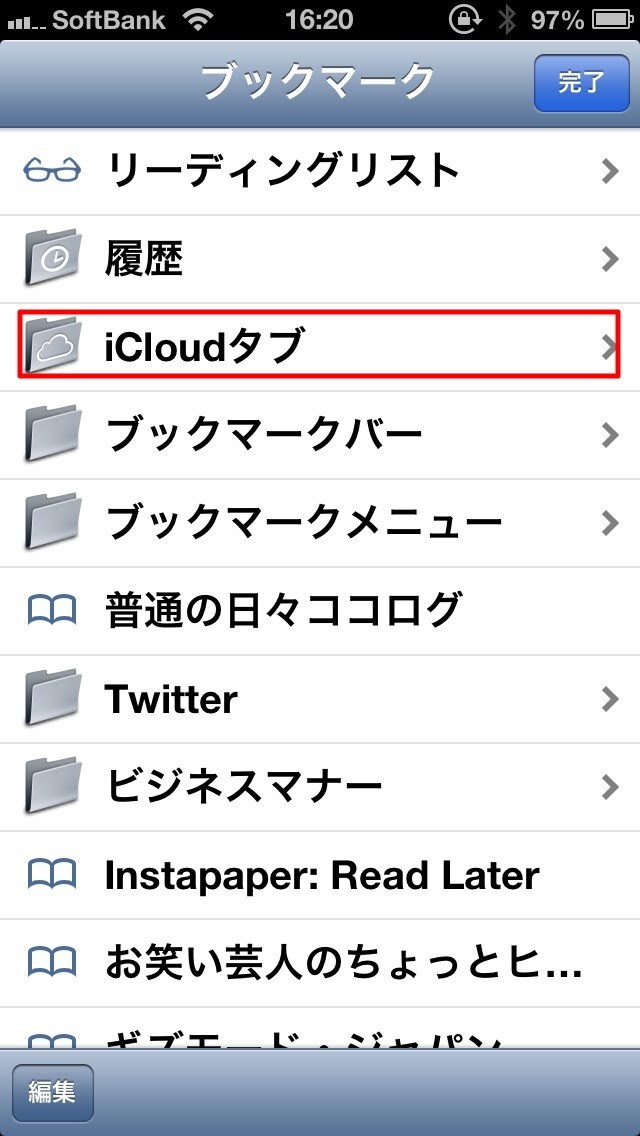This screenshot has width=640, height=1136.
Task: Open the iCloudタブ folder
Action: pos(320,346)
